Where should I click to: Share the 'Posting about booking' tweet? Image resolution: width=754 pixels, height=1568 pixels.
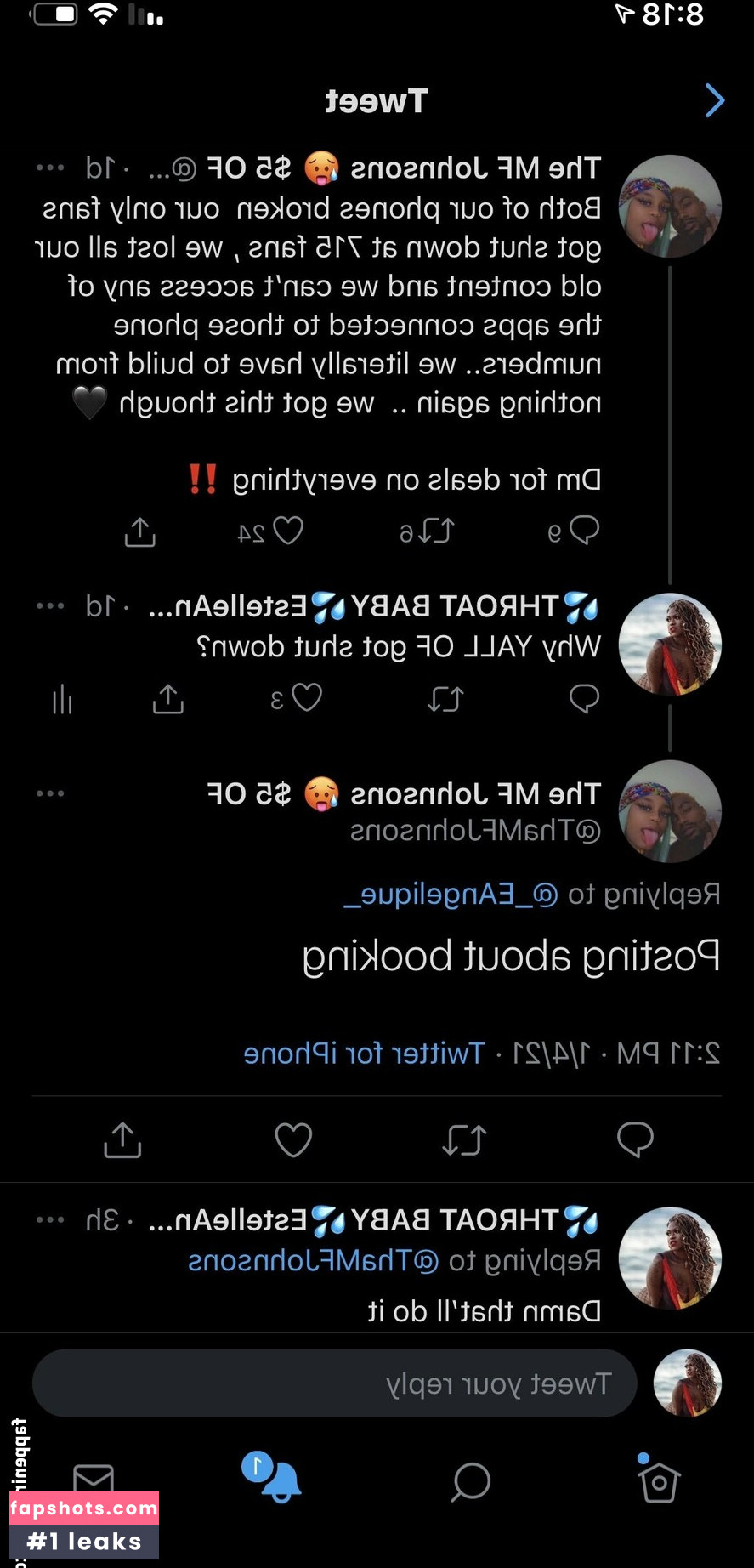point(122,1139)
